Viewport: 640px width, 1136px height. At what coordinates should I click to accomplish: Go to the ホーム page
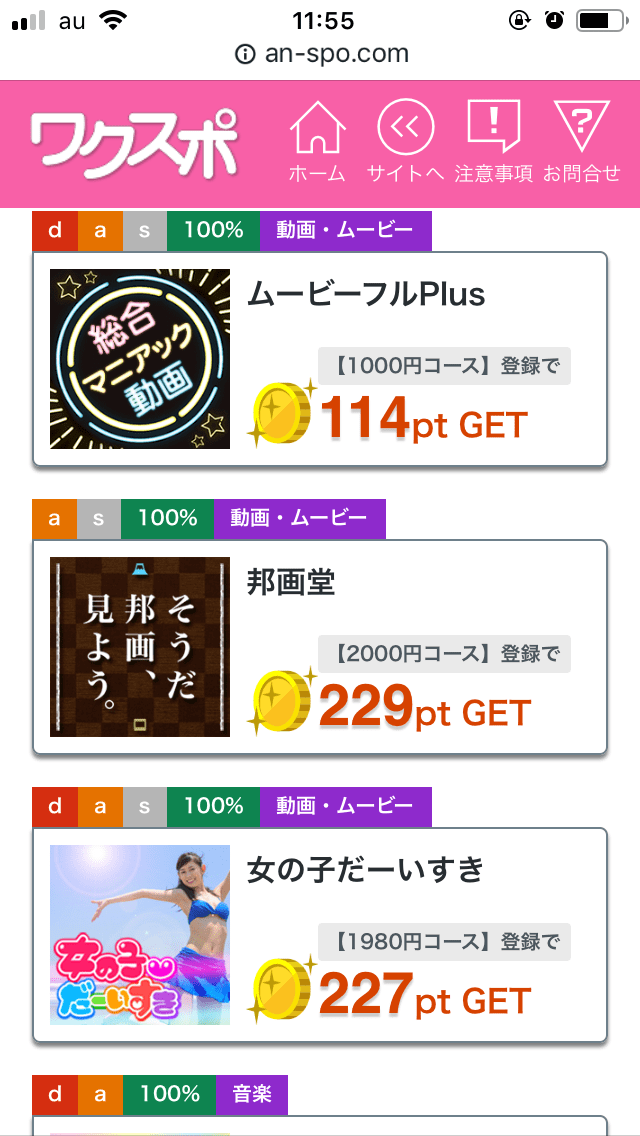tap(317, 142)
